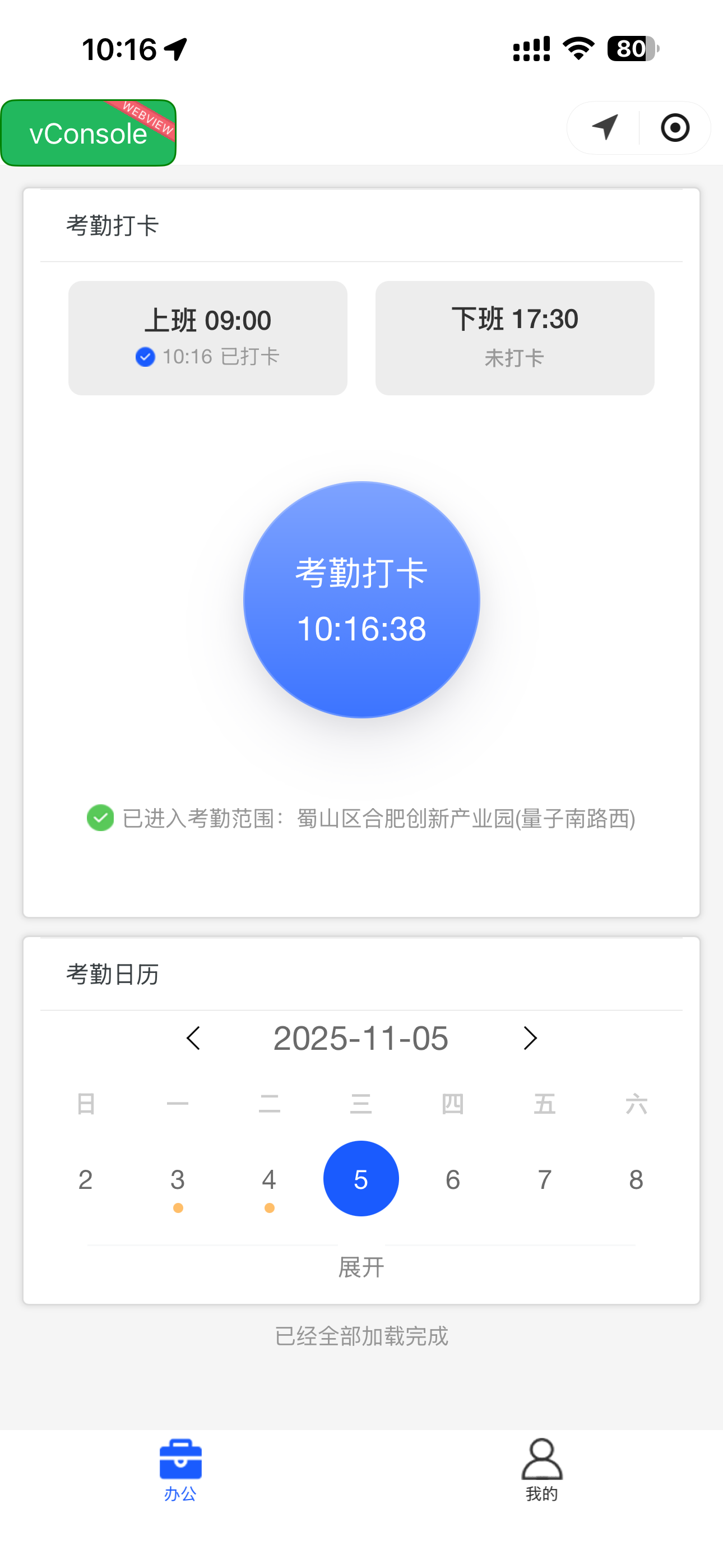Go to next week in calendar
The image size is (723, 1568).
(530, 1038)
